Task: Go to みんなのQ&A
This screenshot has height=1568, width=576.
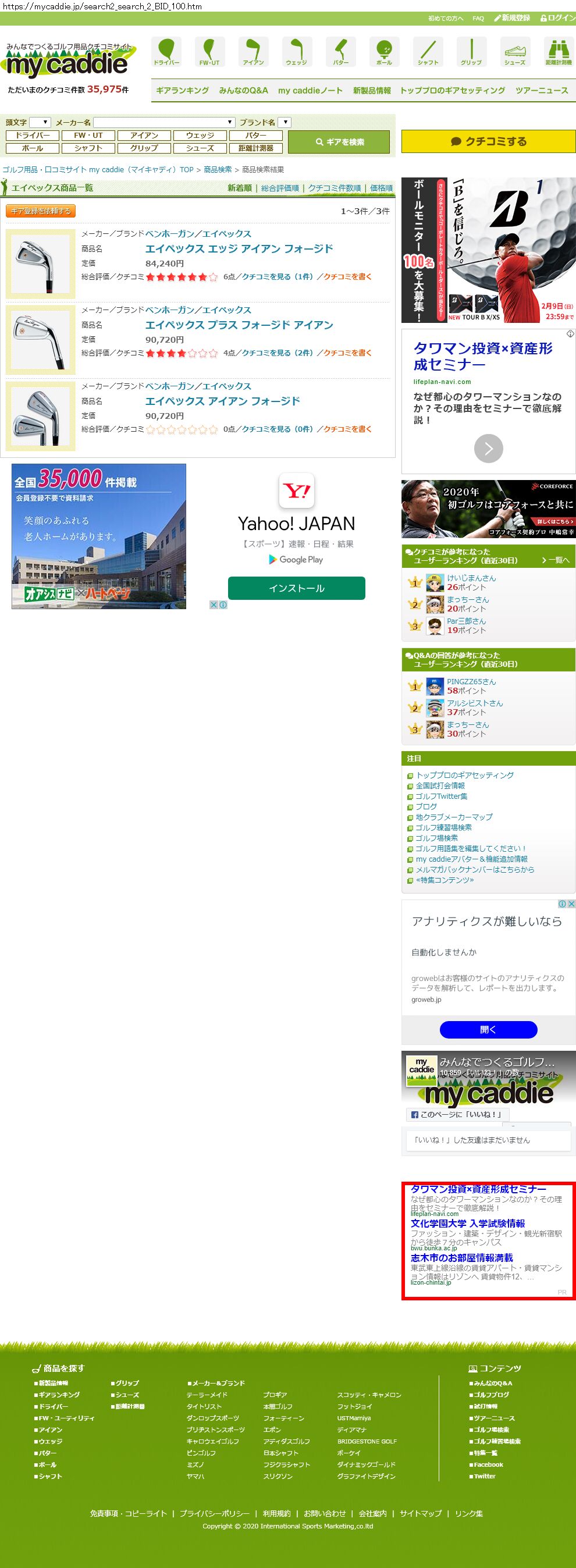Action: point(243,90)
